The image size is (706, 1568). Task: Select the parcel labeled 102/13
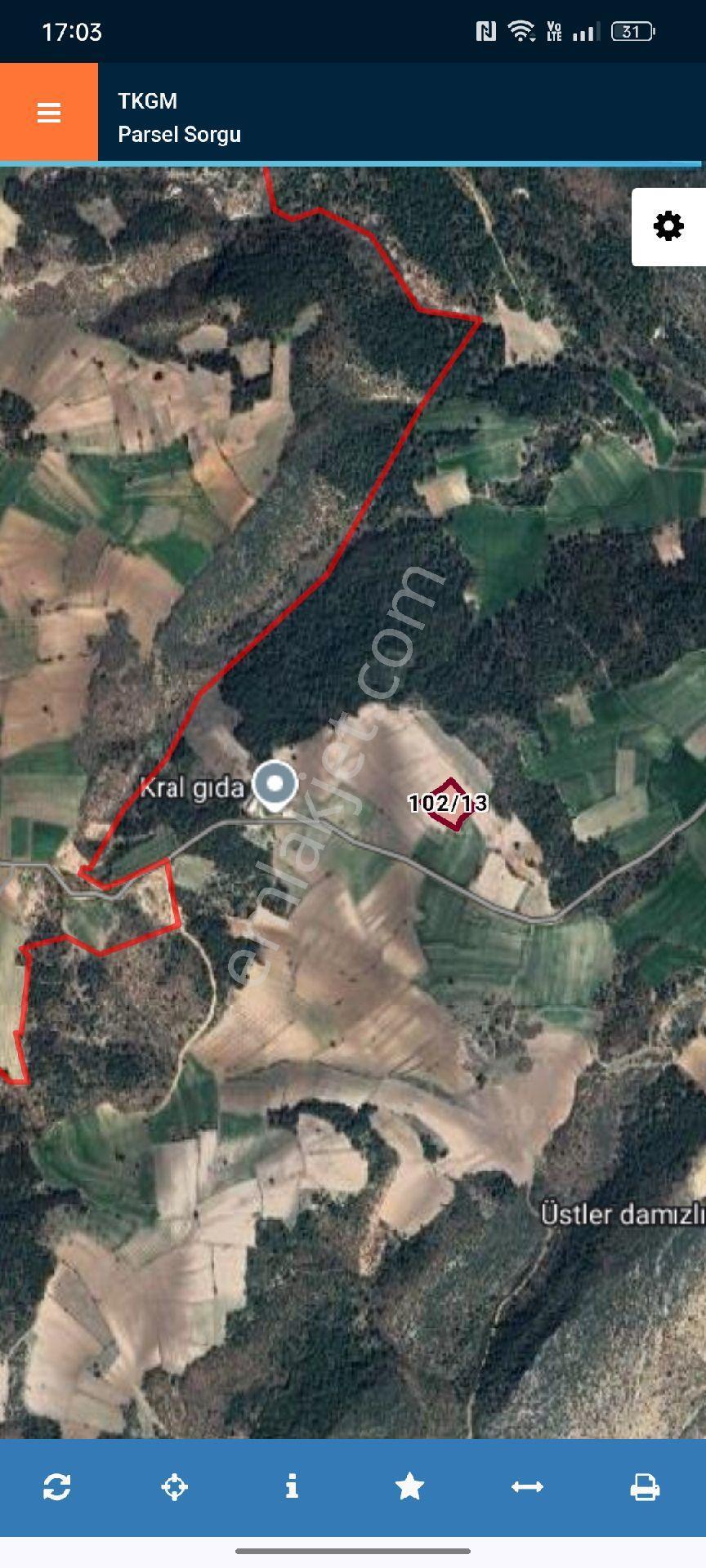(449, 804)
